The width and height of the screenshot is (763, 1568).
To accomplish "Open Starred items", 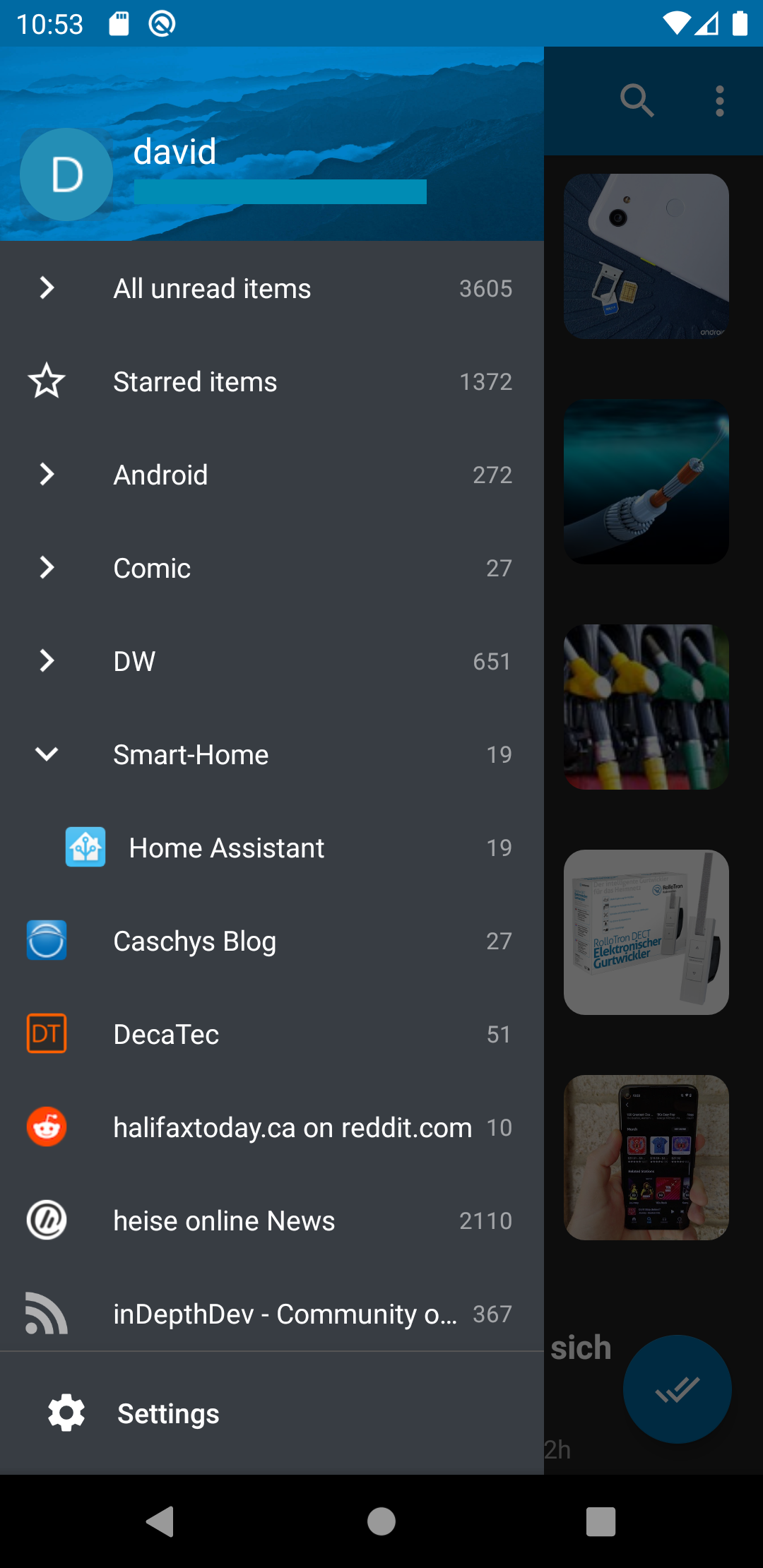I will (195, 381).
